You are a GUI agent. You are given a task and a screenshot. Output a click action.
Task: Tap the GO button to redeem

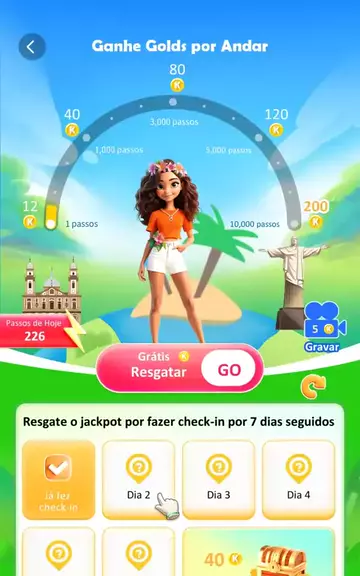point(228,368)
